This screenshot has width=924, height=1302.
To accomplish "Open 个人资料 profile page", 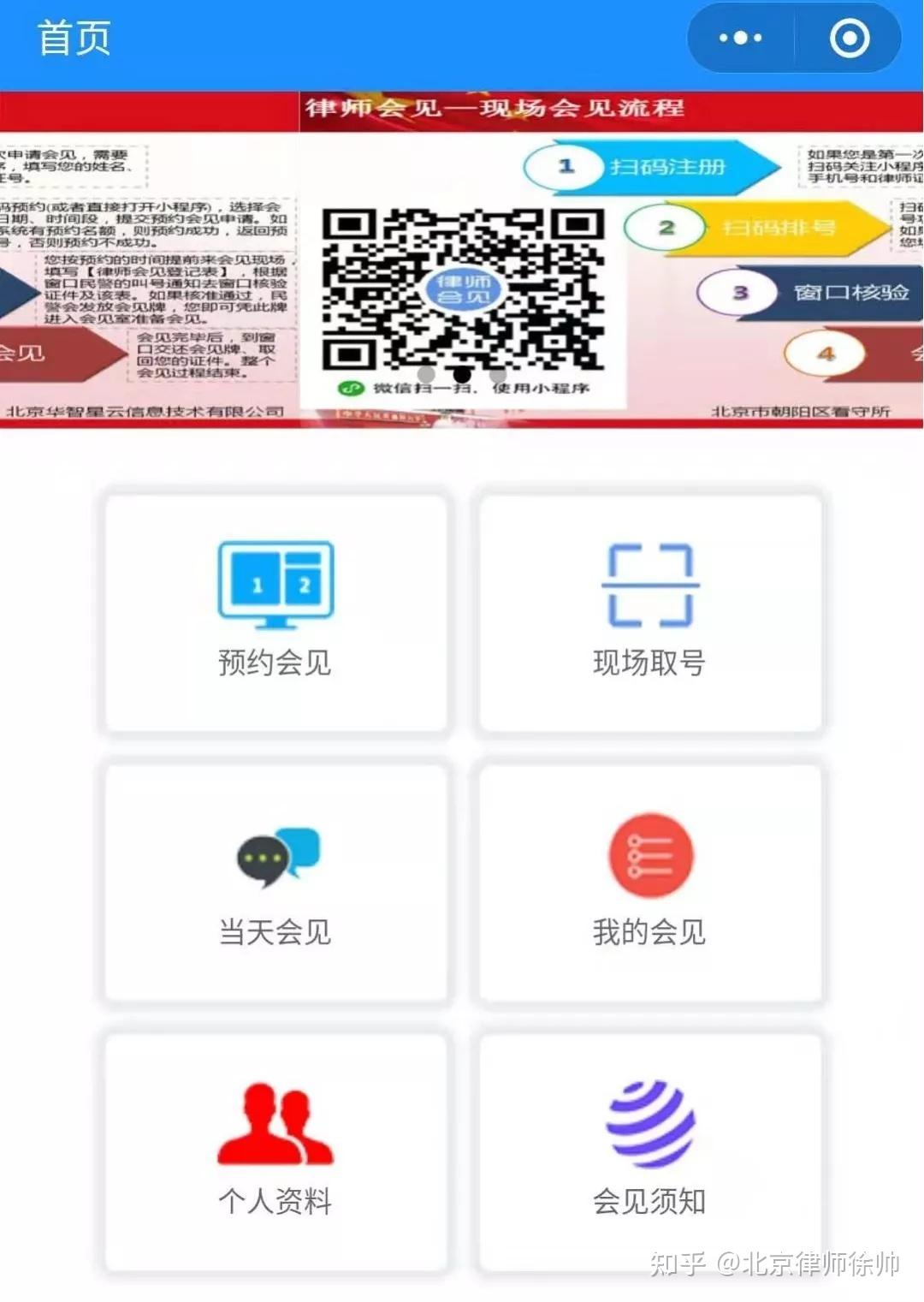I will point(275,1151).
